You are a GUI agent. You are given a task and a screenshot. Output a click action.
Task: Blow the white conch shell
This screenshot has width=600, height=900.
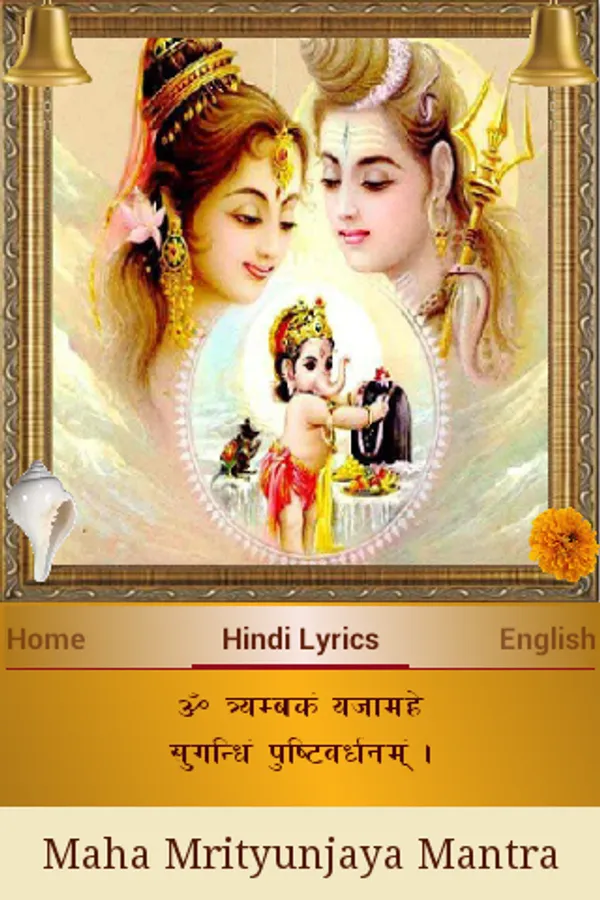pos(42,519)
